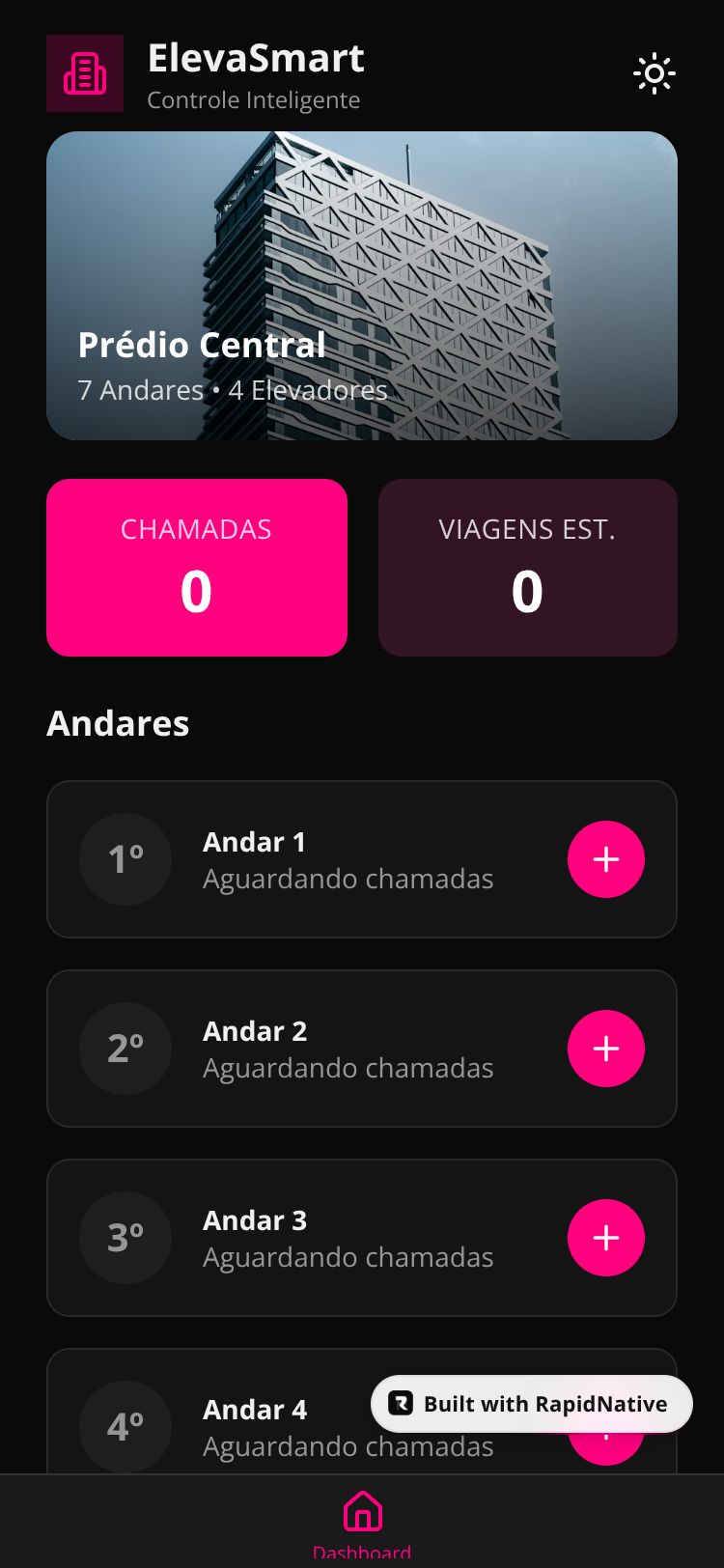Toggle the light theme sun icon
This screenshot has height=1568, width=724.
point(654,73)
